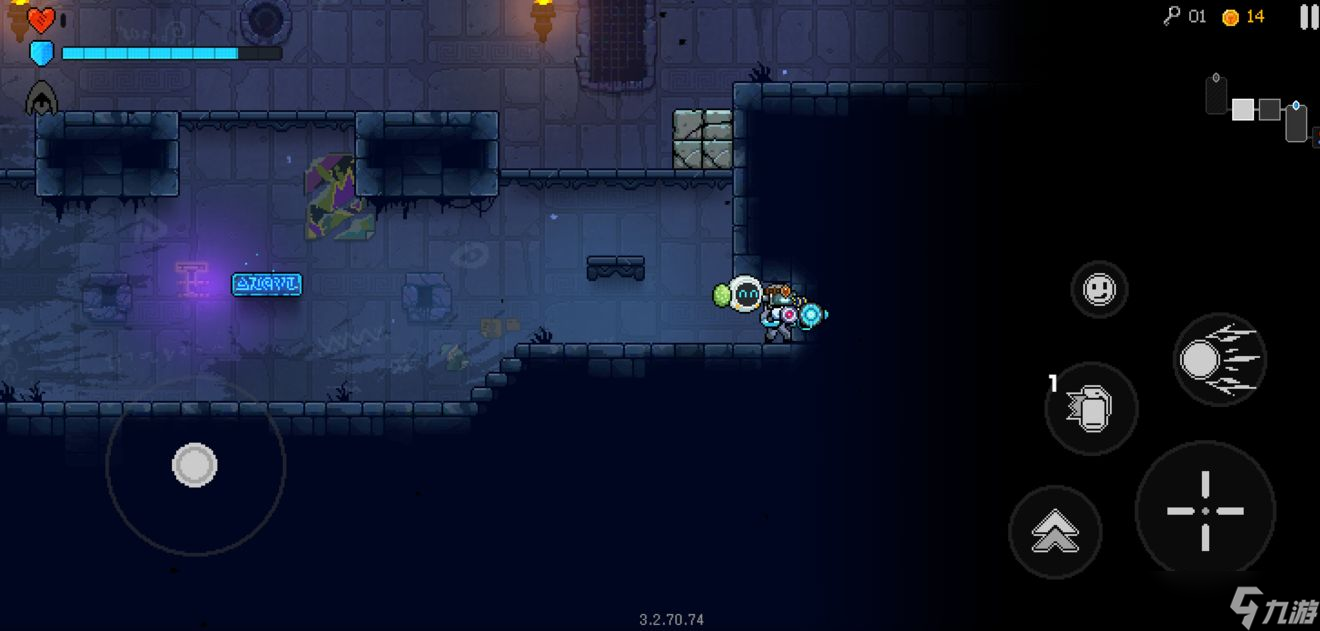Throw a grenade
This screenshot has width=1320, height=631.
coord(1092,408)
